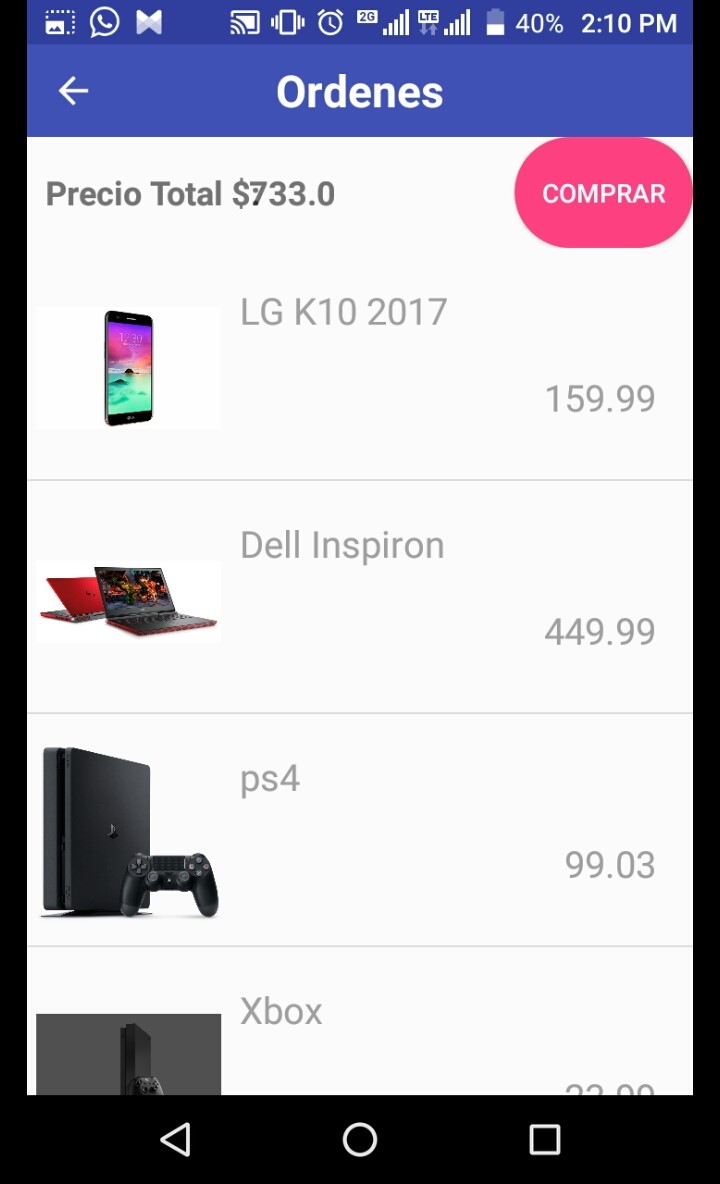Tap the COMPRAR button
This screenshot has height=1184, width=720.
pyautogui.click(x=603, y=193)
